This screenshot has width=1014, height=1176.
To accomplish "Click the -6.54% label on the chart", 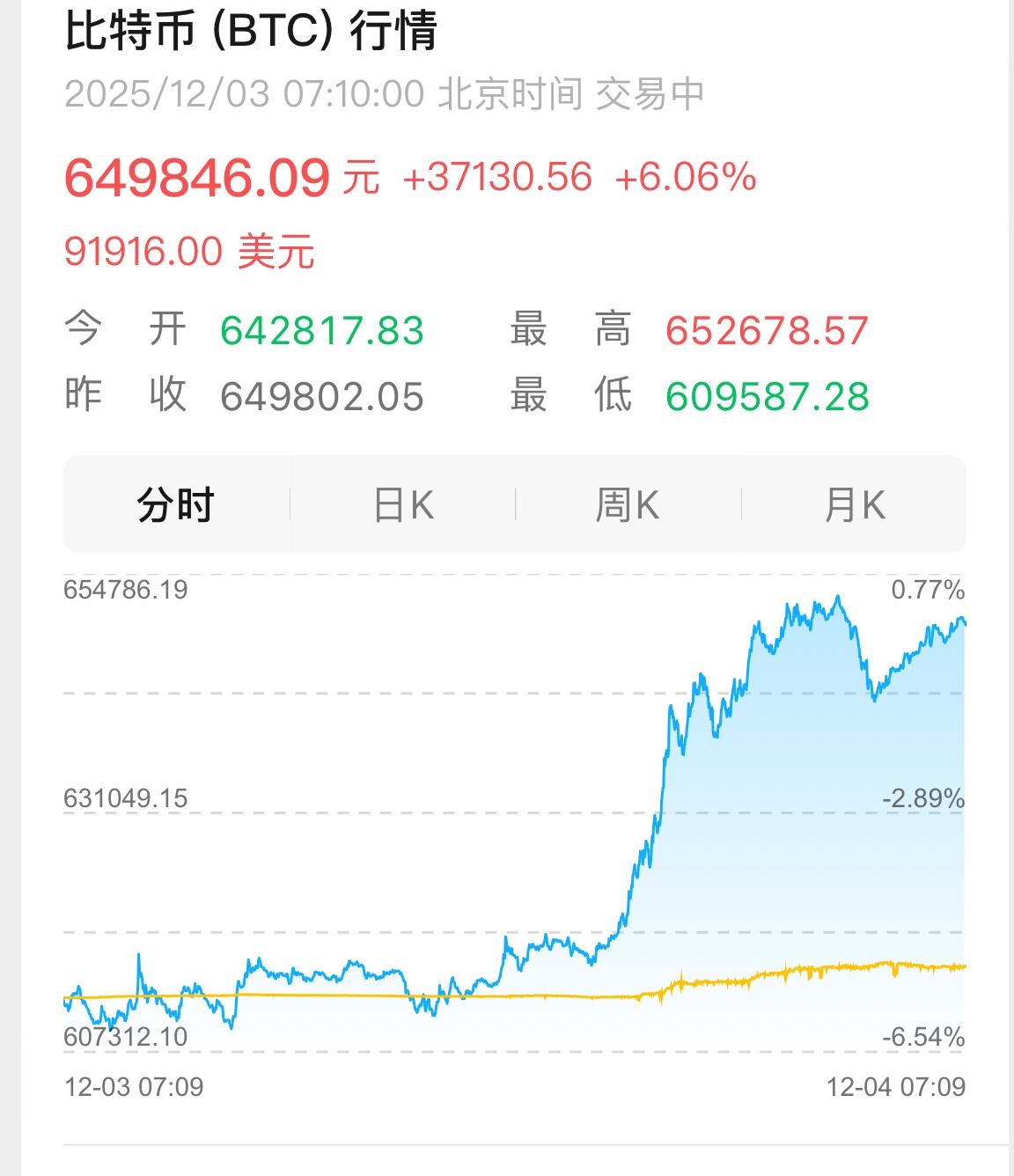I will [922, 1039].
